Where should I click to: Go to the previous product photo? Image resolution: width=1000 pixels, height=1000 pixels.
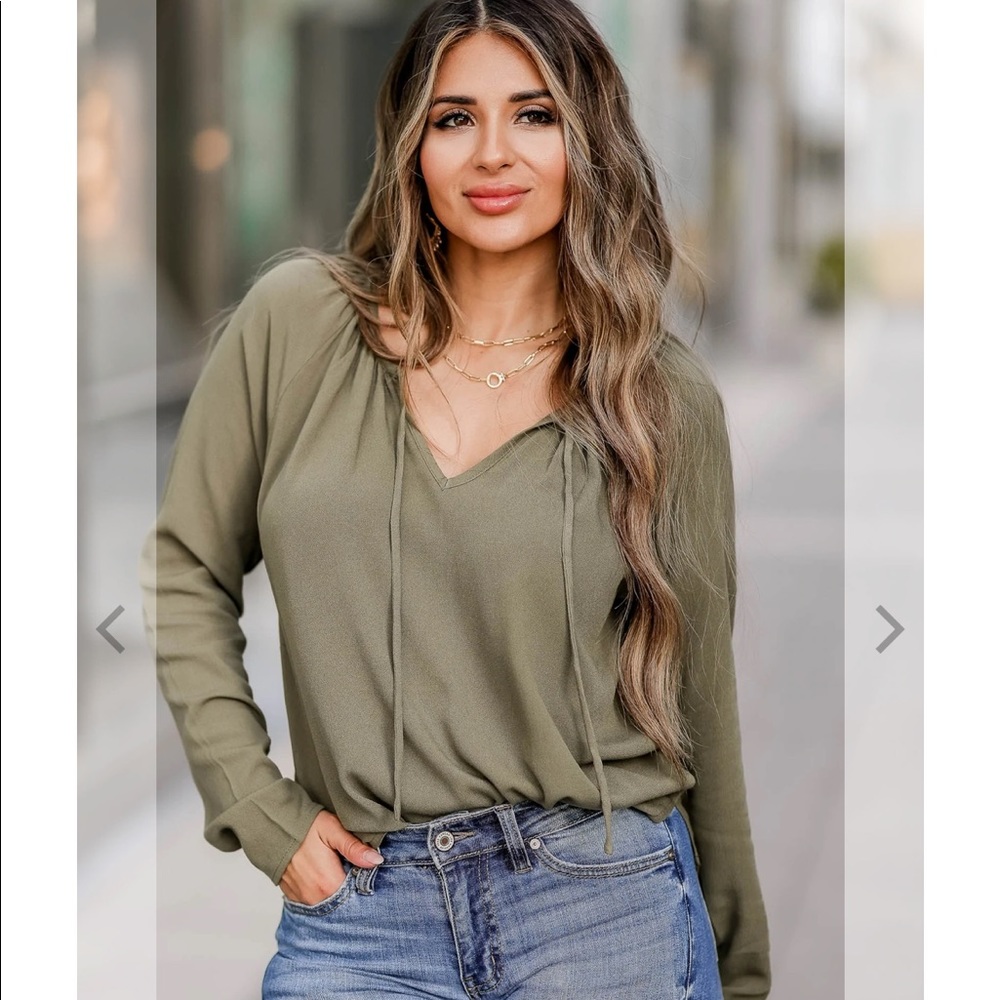[x=110, y=629]
